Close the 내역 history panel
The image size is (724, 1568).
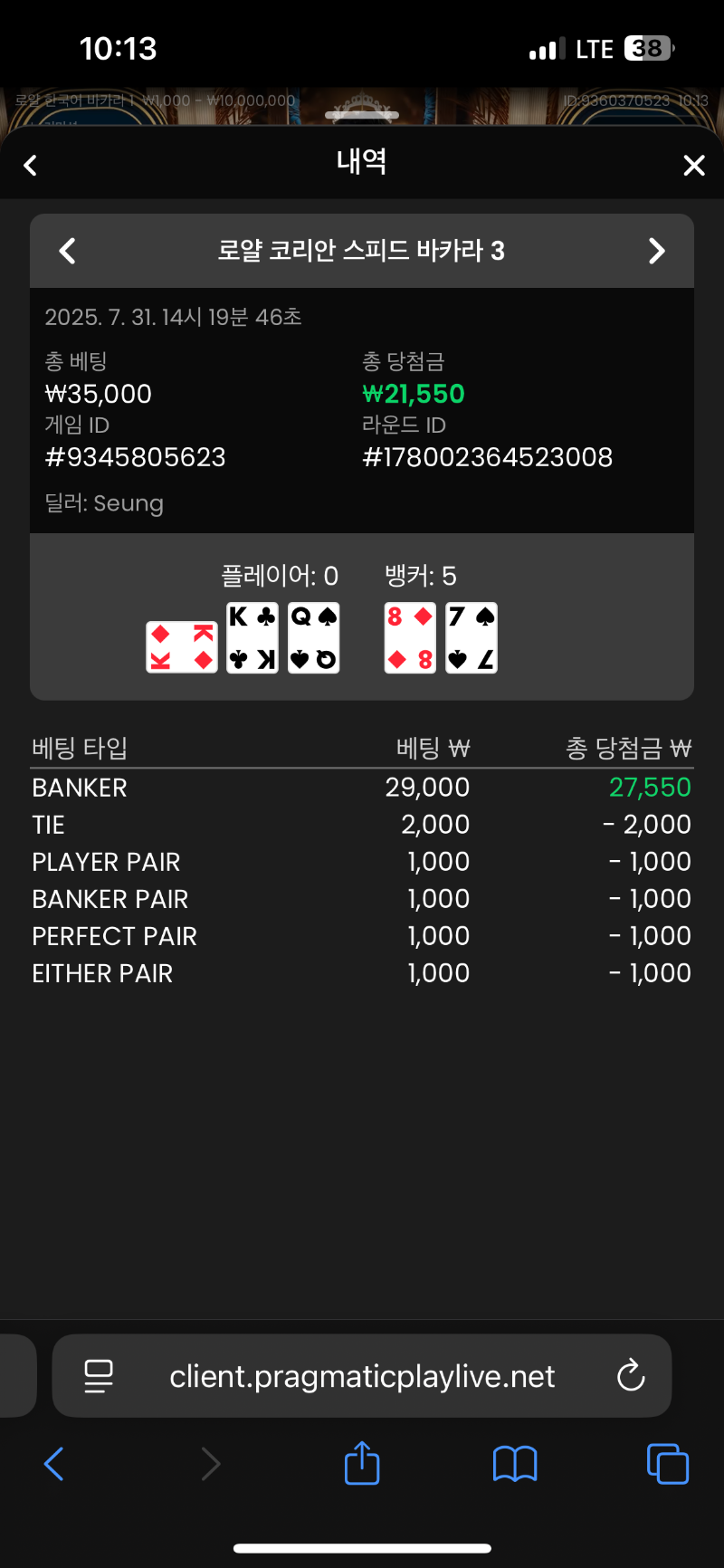point(693,166)
